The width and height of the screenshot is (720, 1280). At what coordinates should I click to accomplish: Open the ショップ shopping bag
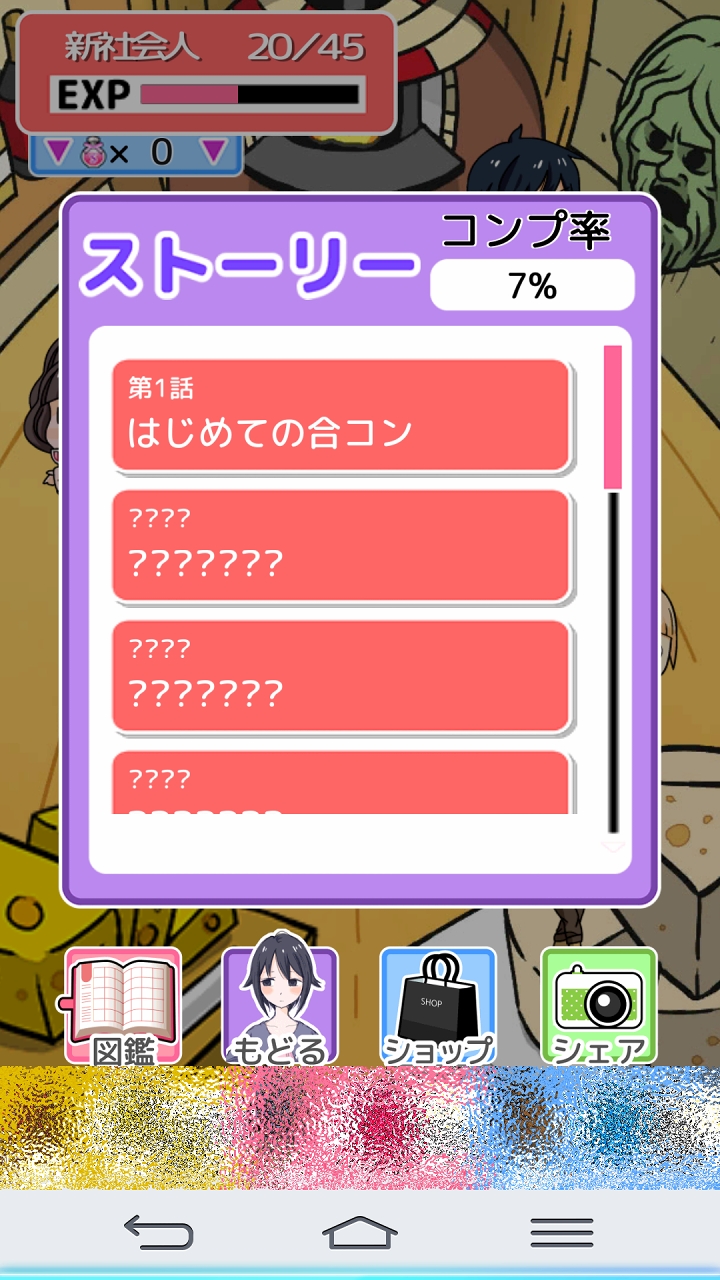tap(438, 1006)
